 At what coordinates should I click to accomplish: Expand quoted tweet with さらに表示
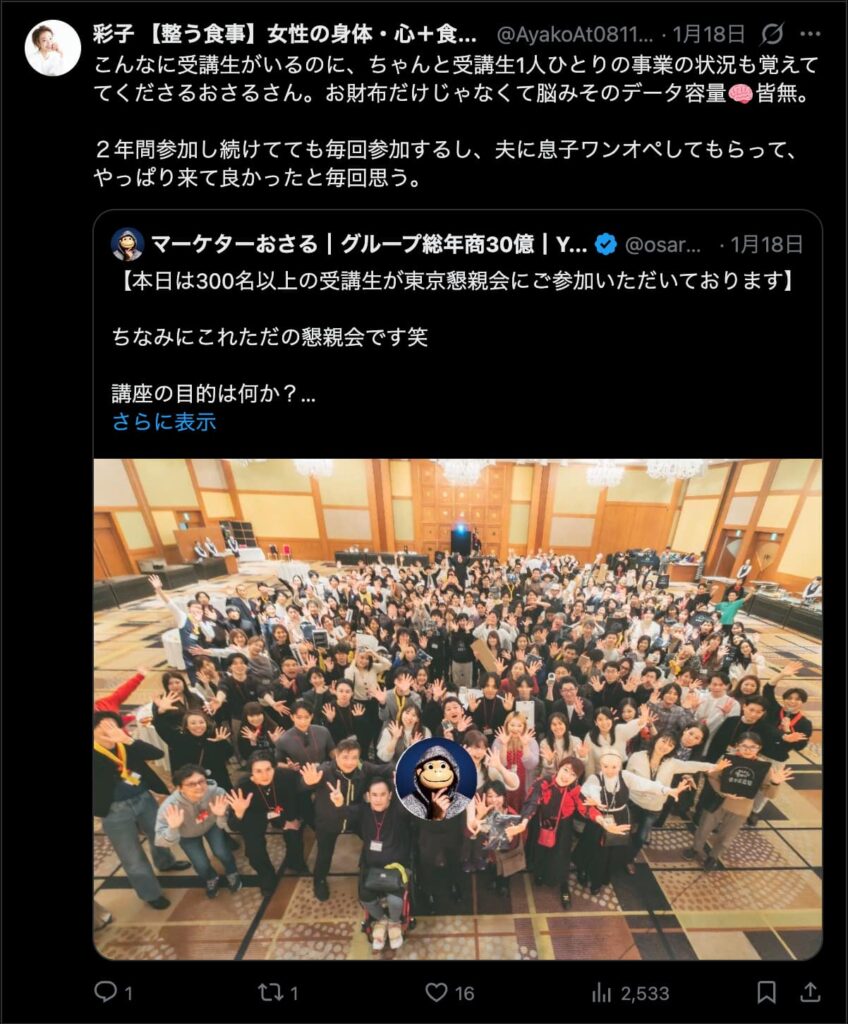pos(164,421)
